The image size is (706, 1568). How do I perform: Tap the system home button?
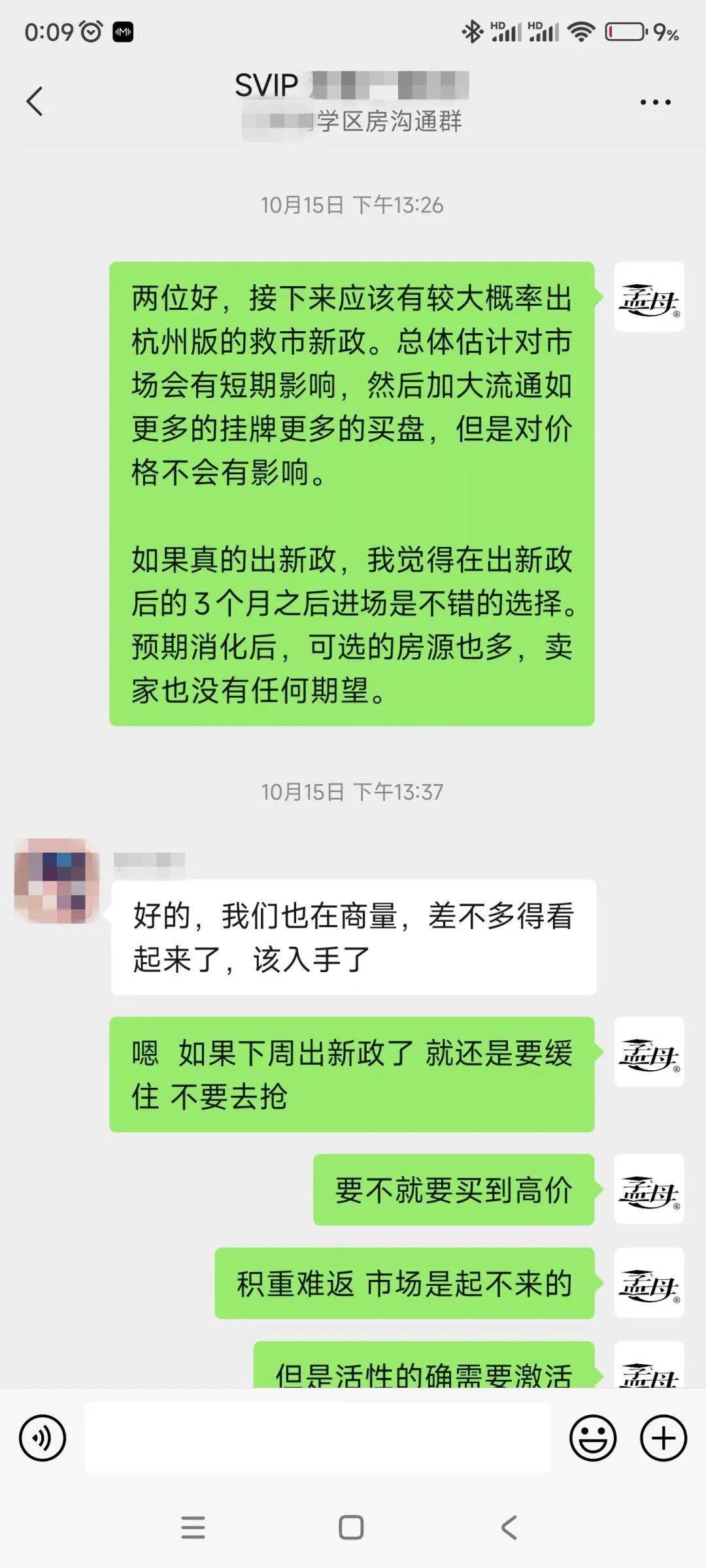click(x=351, y=1527)
